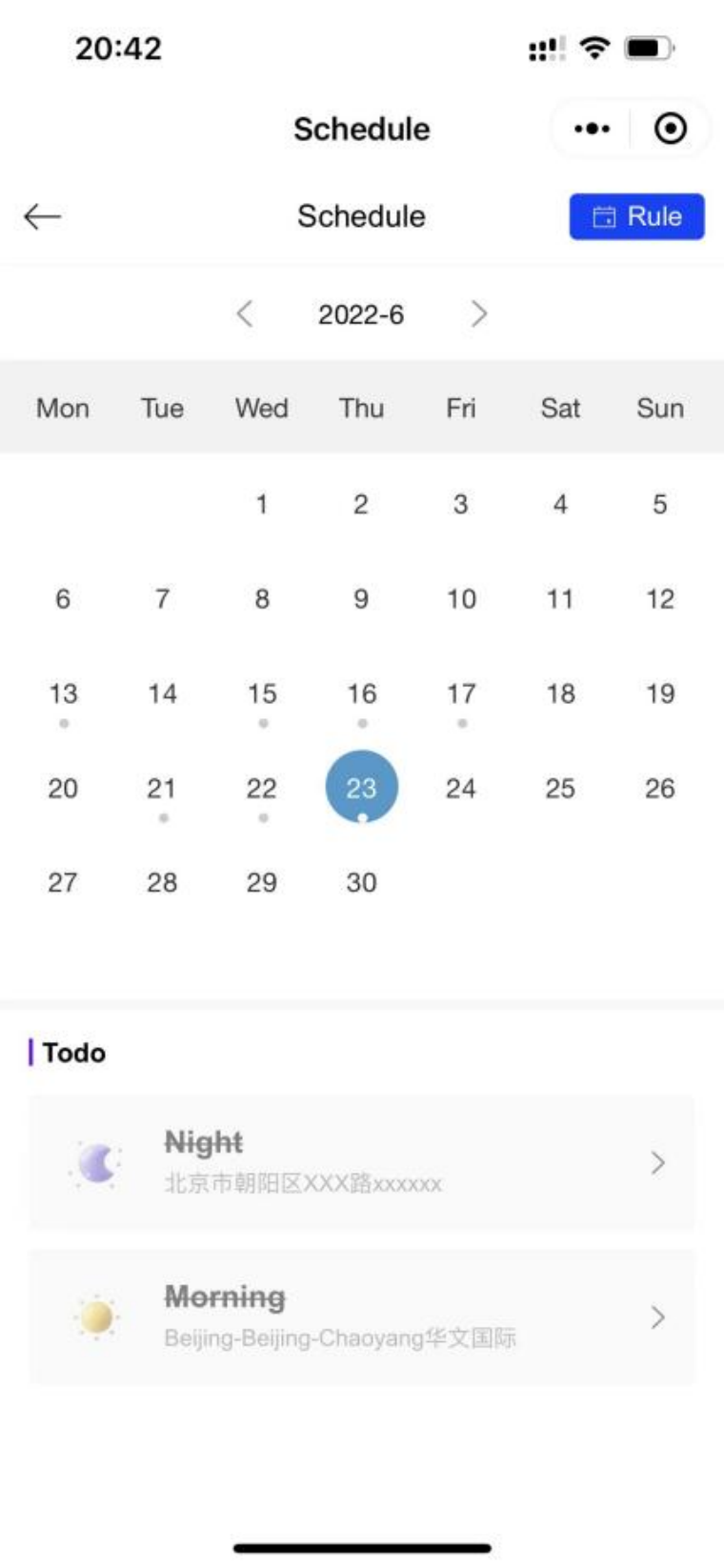Choose the highlighted date 23
Image resolution: width=724 pixels, height=1568 pixels.
coord(361,788)
